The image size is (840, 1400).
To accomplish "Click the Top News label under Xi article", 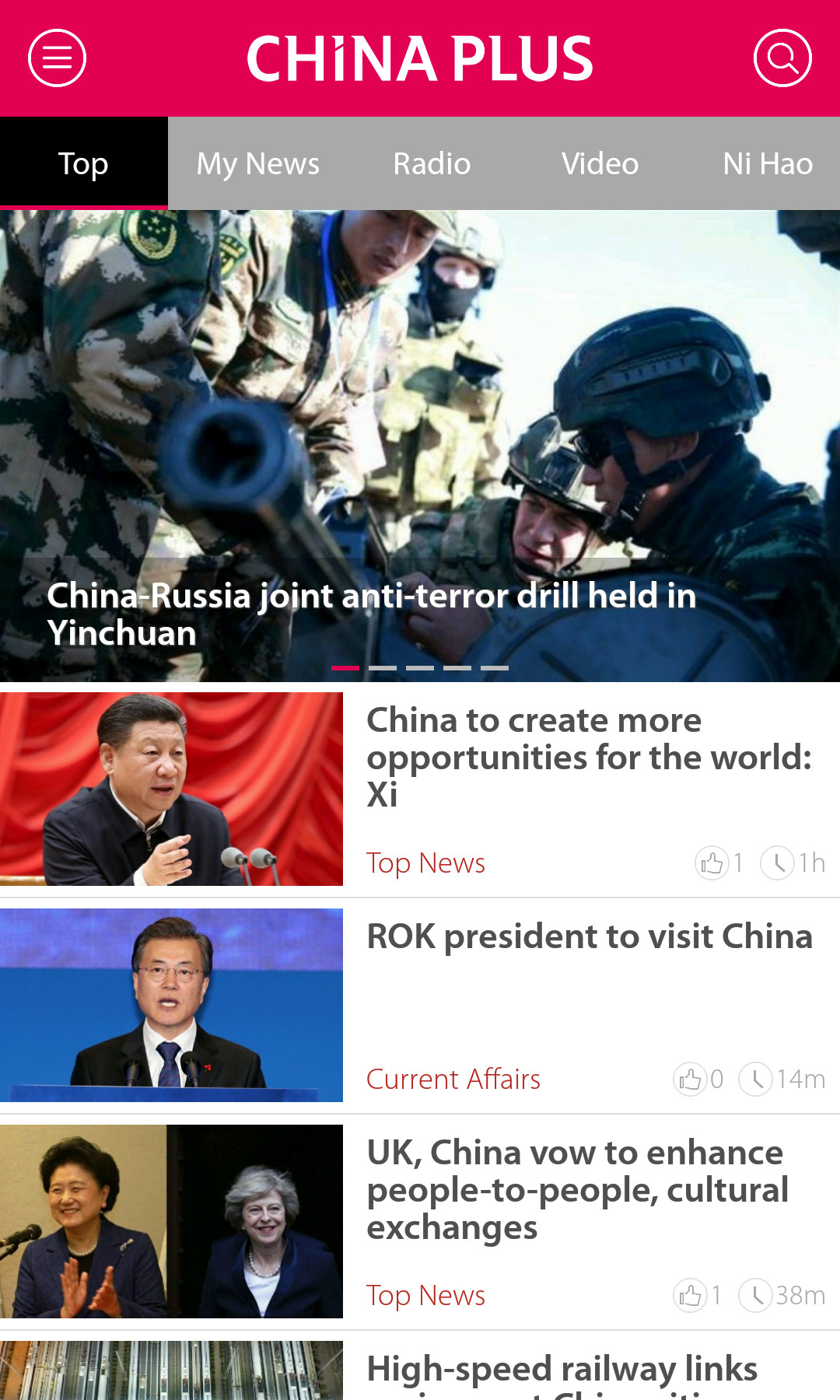I will [x=425, y=862].
